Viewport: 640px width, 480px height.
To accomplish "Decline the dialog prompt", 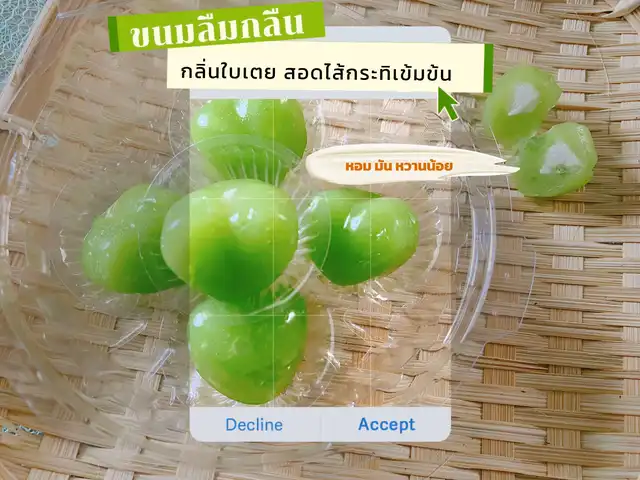I will click(254, 424).
